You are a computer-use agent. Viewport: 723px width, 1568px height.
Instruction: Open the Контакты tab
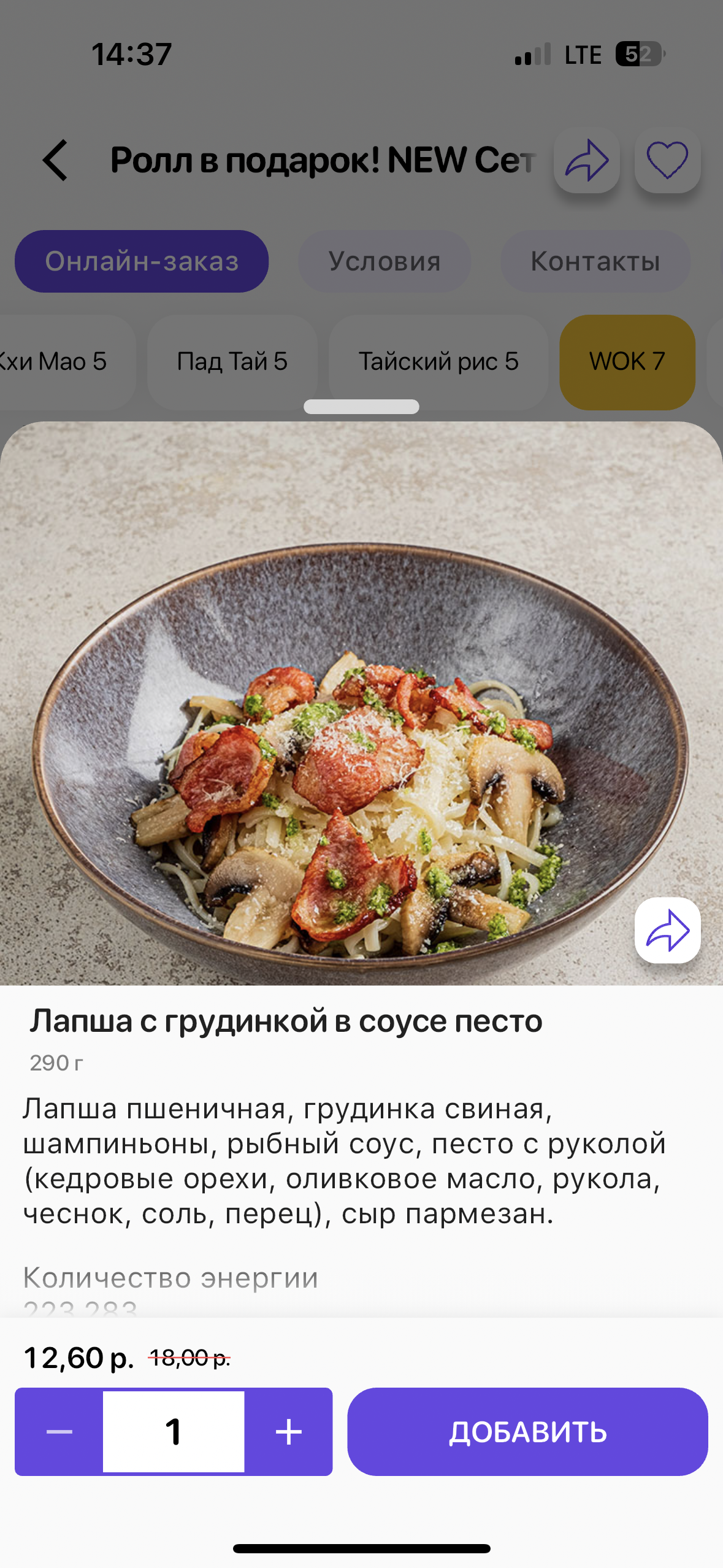click(x=595, y=261)
